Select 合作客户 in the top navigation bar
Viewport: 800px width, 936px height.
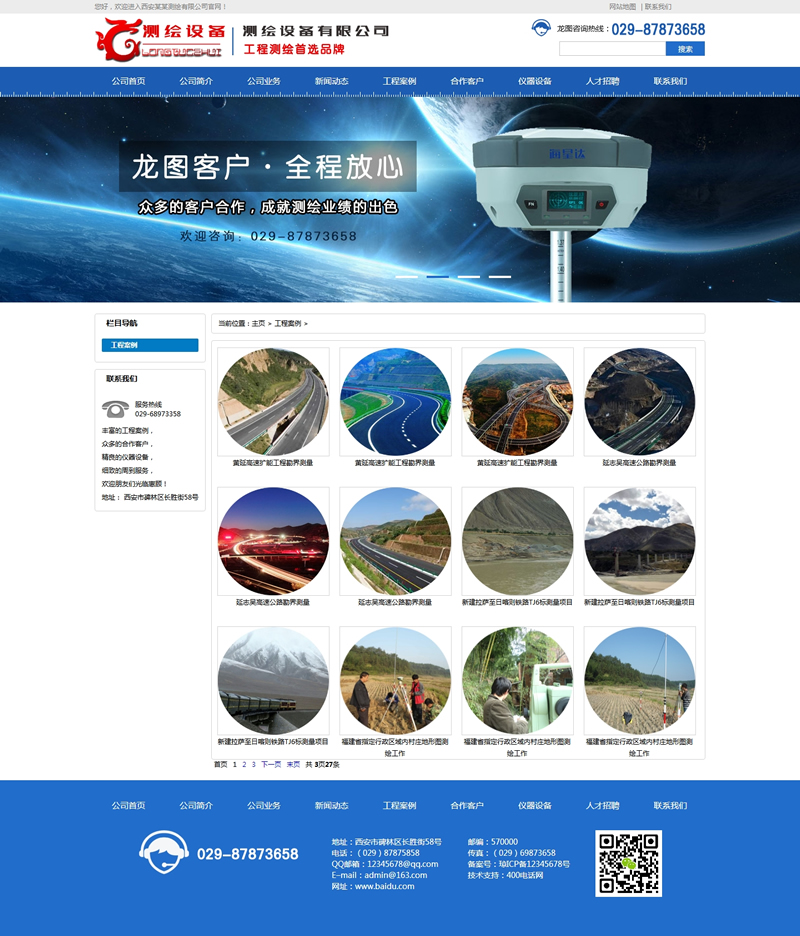click(467, 81)
